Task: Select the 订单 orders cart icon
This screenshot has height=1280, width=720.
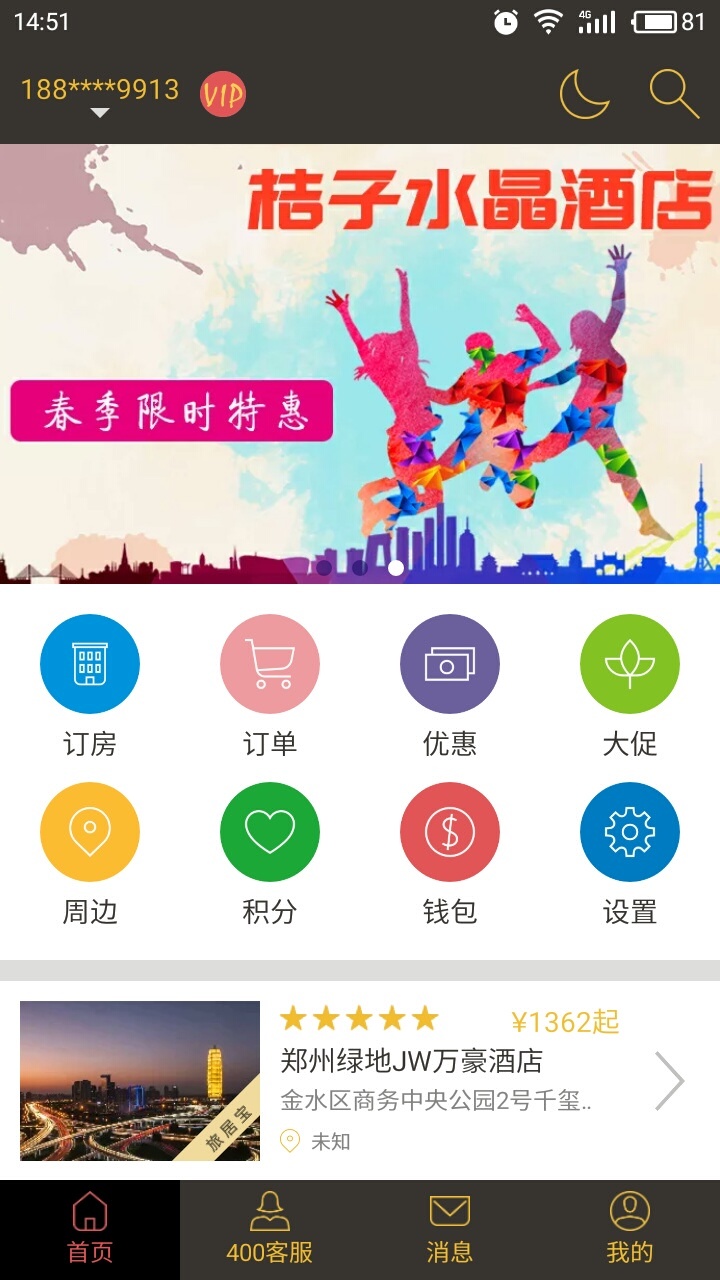Action: pyautogui.click(x=269, y=663)
